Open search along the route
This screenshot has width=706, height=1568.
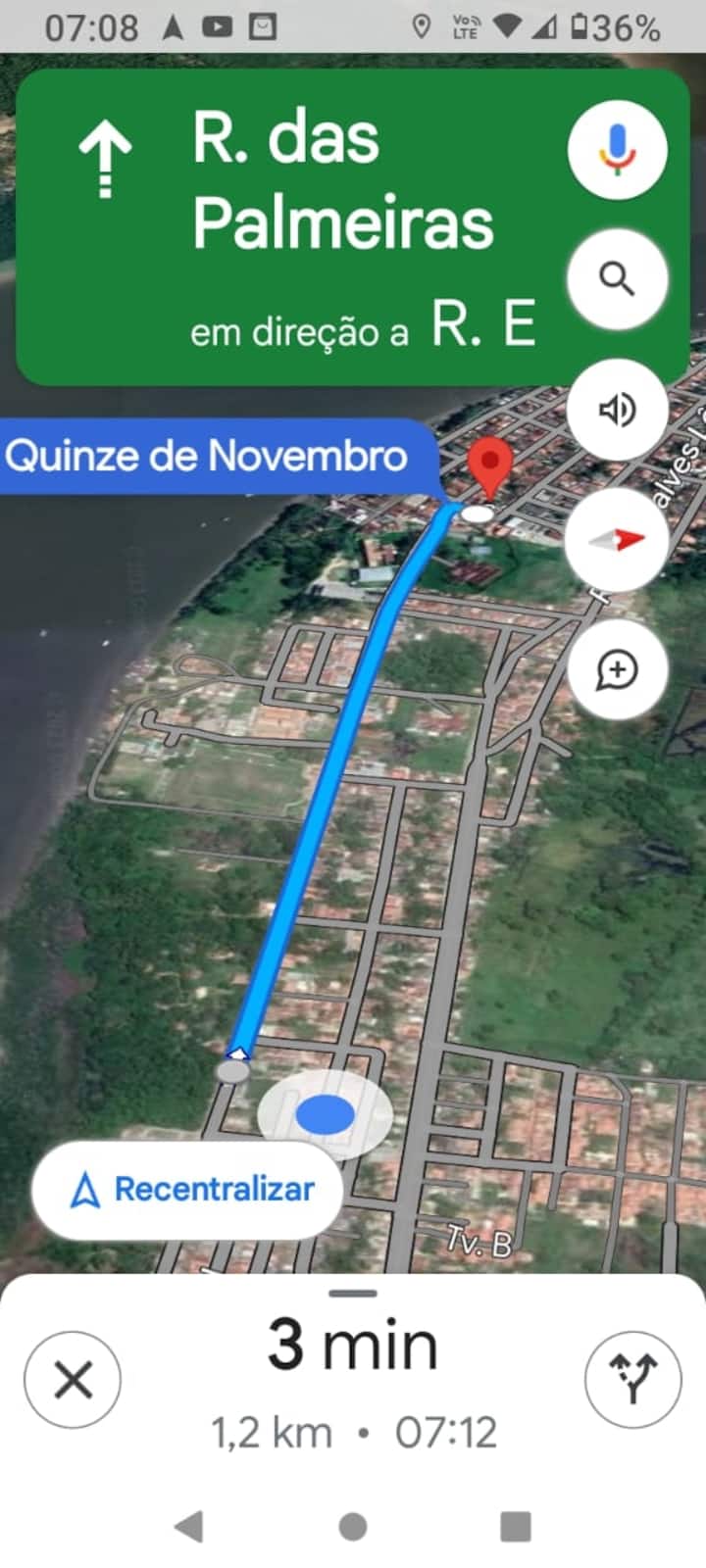[617, 279]
